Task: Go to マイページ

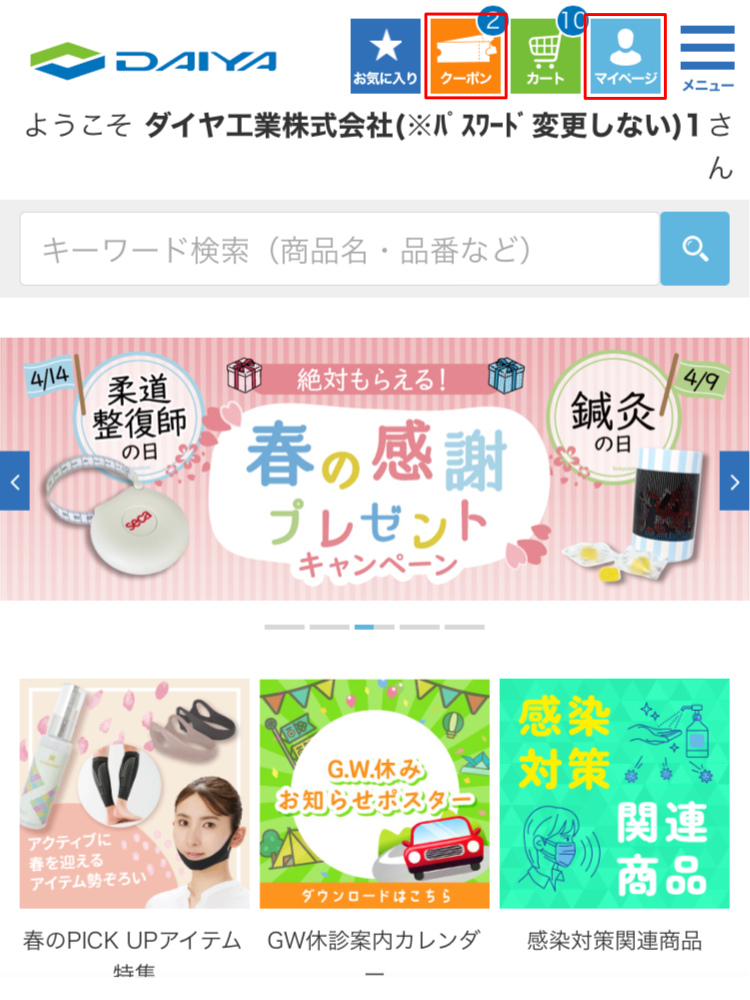Action: pyautogui.click(x=625, y=57)
